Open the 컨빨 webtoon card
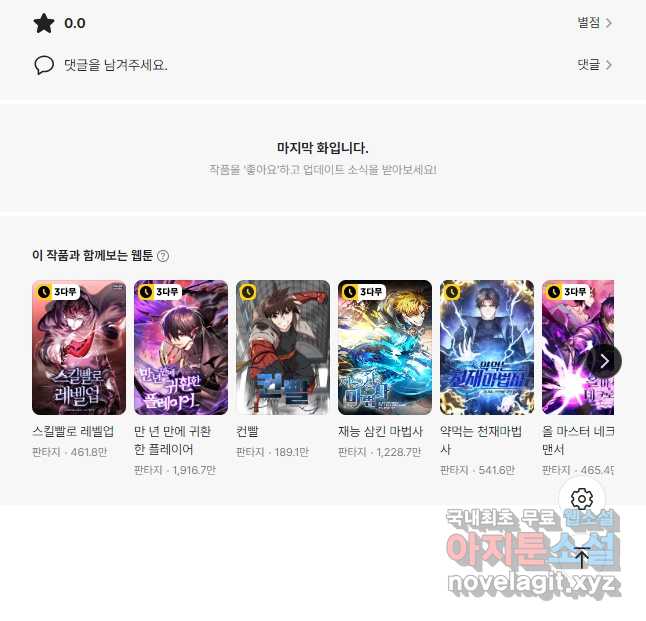 point(283,348)
